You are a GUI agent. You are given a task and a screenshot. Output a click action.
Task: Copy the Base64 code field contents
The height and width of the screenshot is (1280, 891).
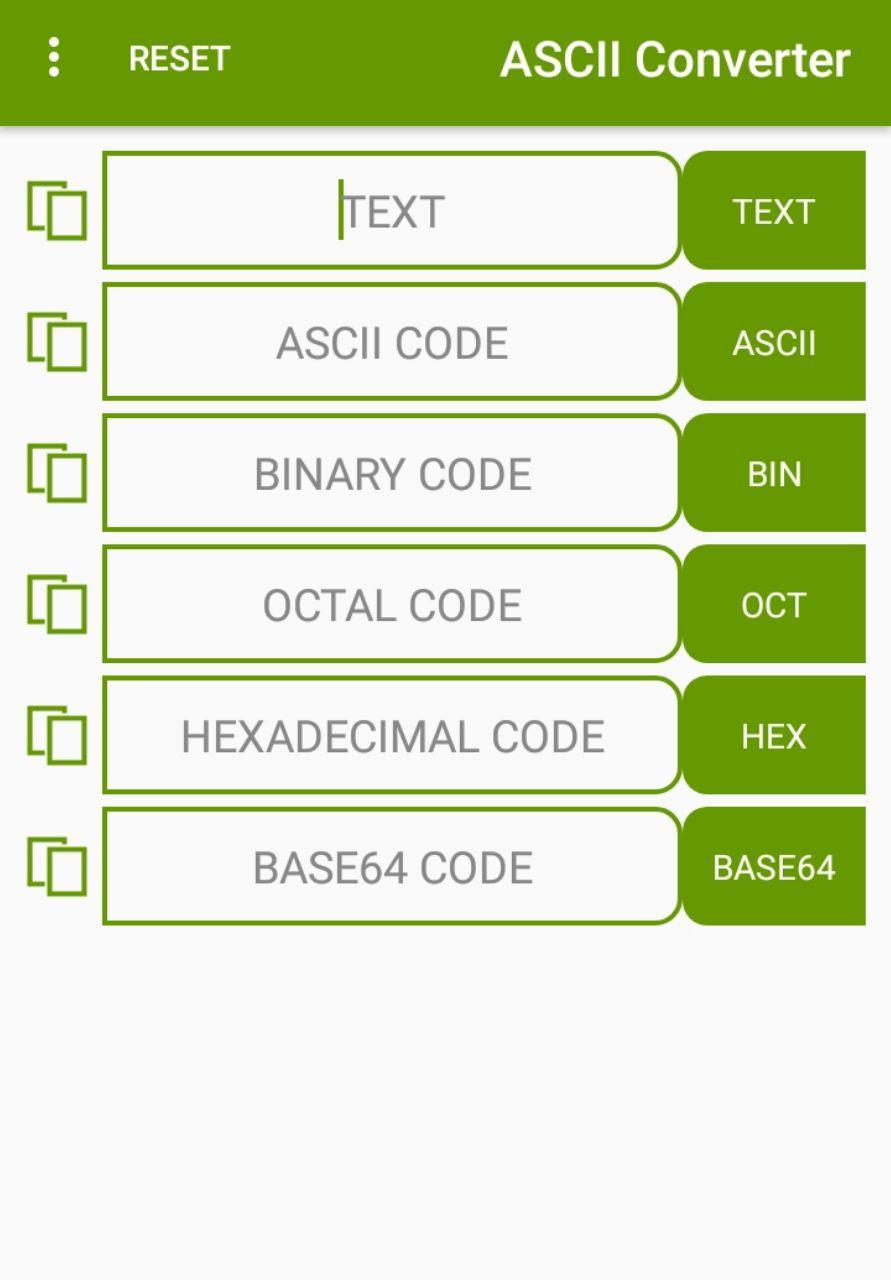coord(57,866)
